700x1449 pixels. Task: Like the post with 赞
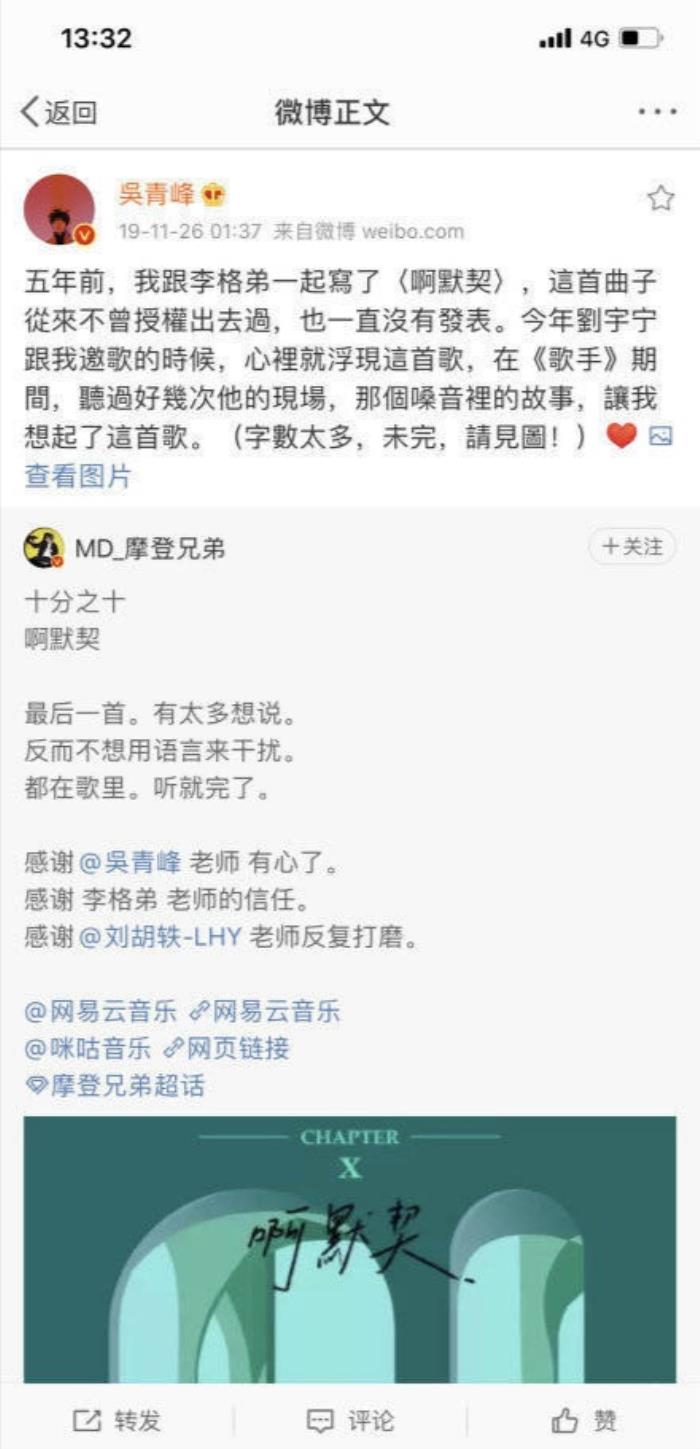pyautogui.click(x=584, y=1420)
